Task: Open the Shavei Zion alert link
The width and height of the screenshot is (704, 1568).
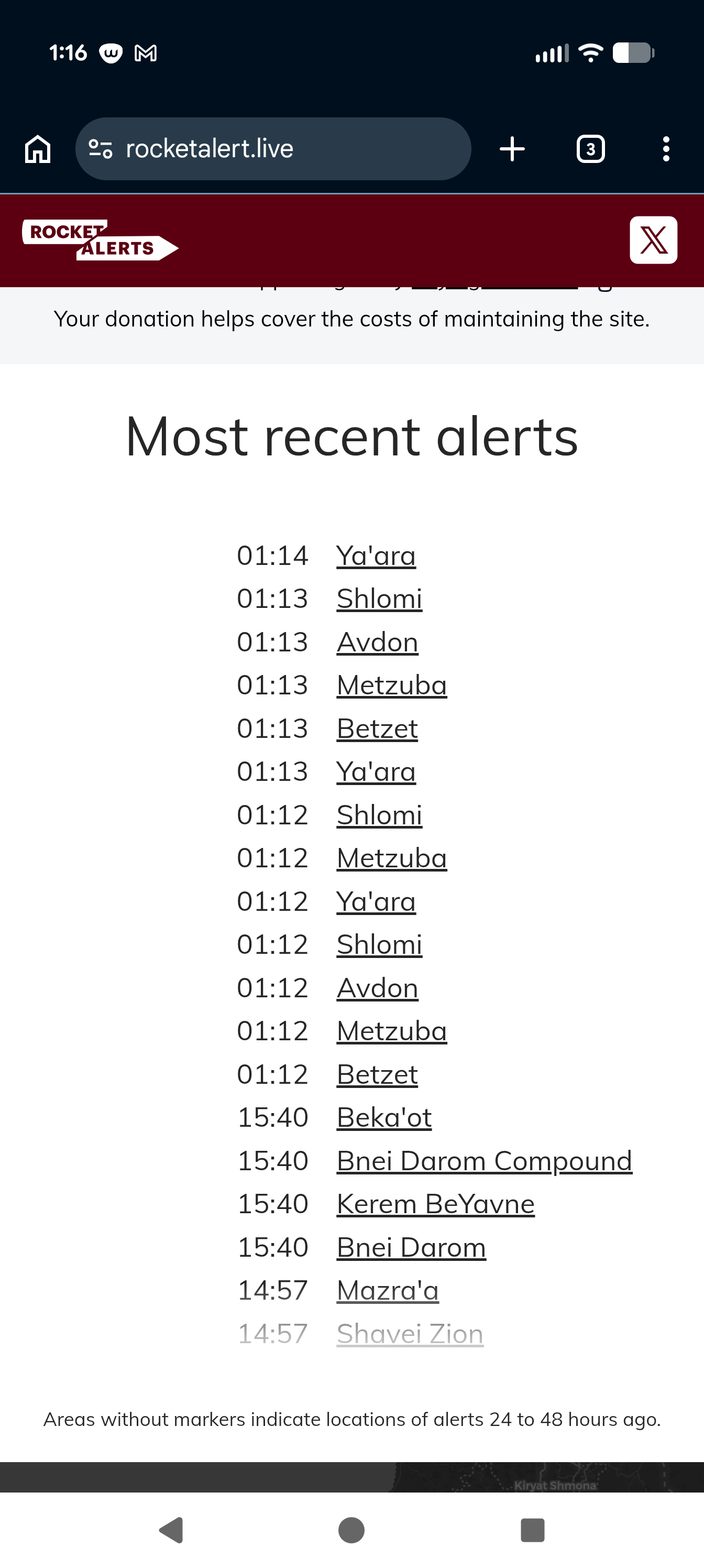Action: coord(410,1334)
